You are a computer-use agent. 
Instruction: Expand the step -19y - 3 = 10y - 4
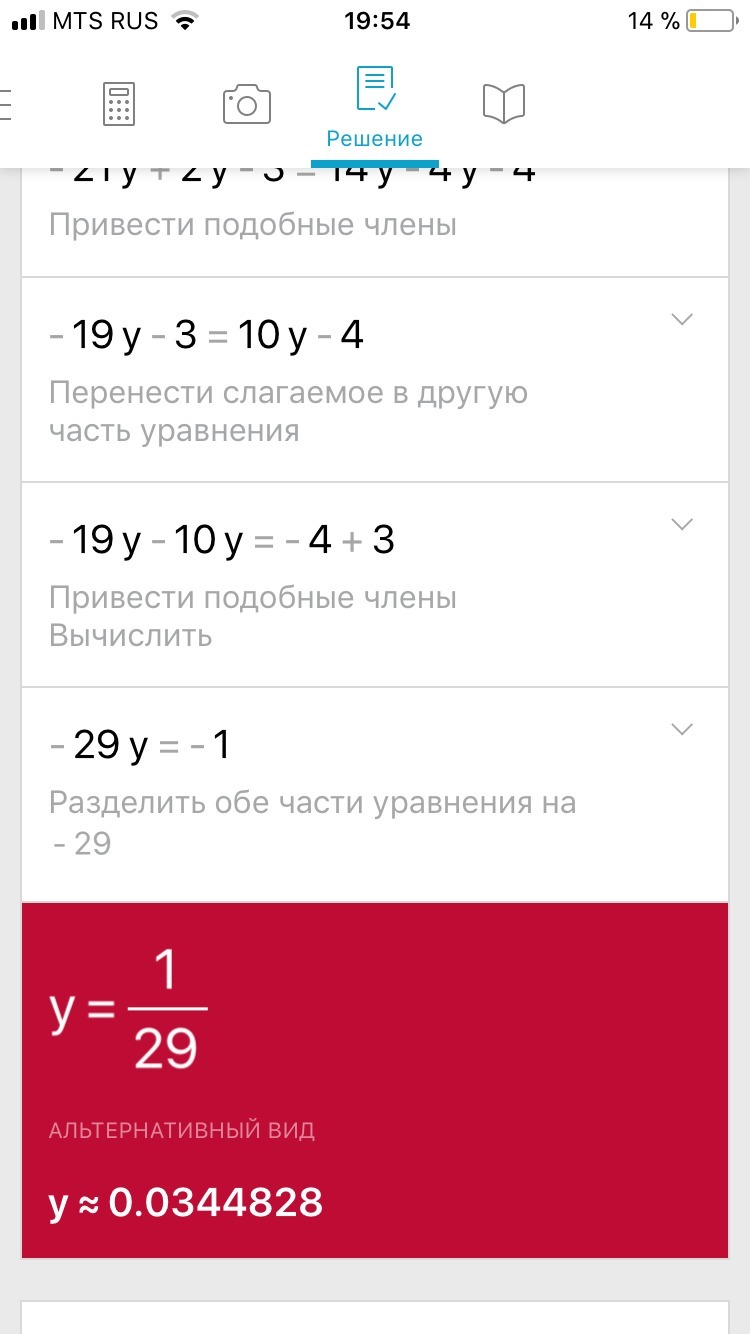pyautogui.click(x=682, y=320)
